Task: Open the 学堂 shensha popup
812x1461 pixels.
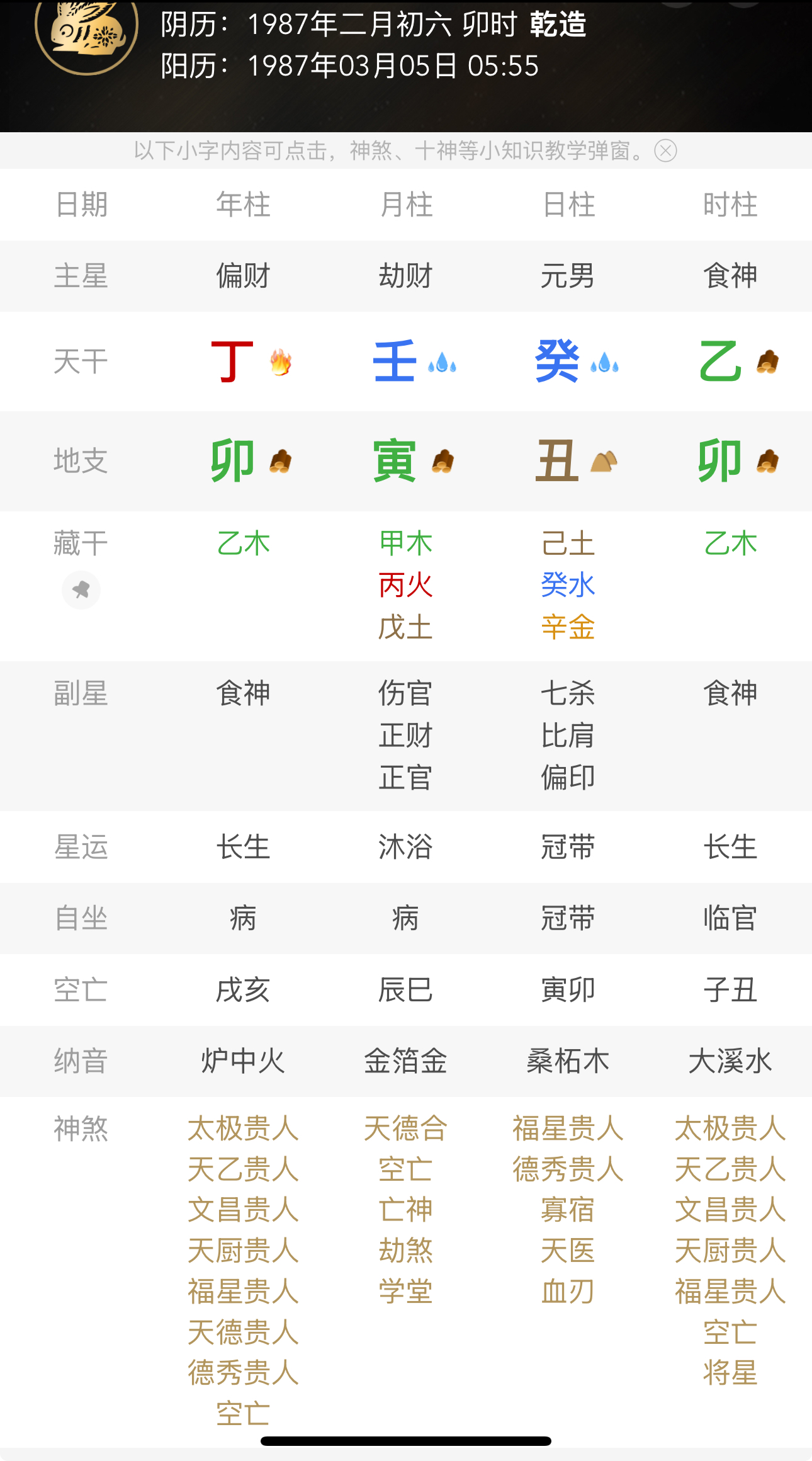Action: pos(405,1292)
